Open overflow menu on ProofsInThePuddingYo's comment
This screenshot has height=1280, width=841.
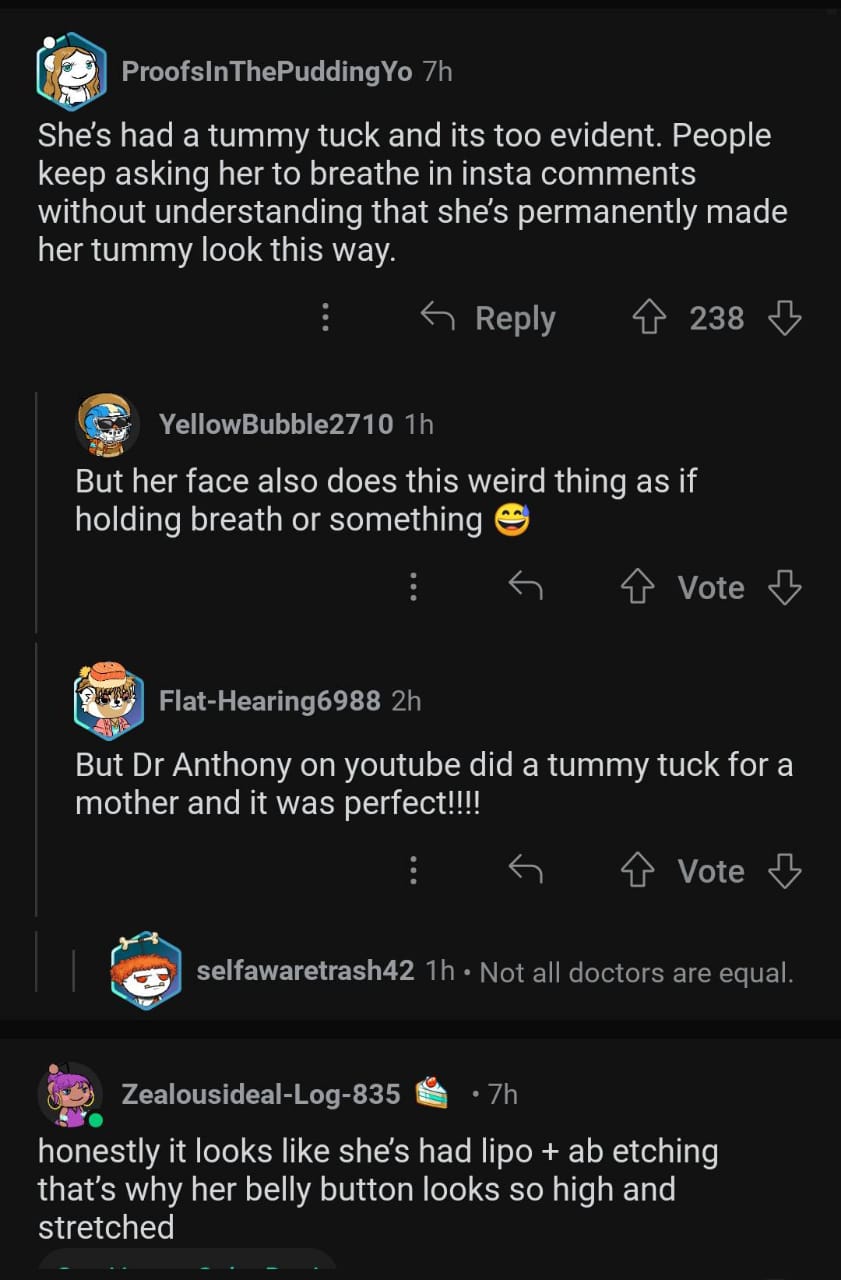(x=325, y=318)
